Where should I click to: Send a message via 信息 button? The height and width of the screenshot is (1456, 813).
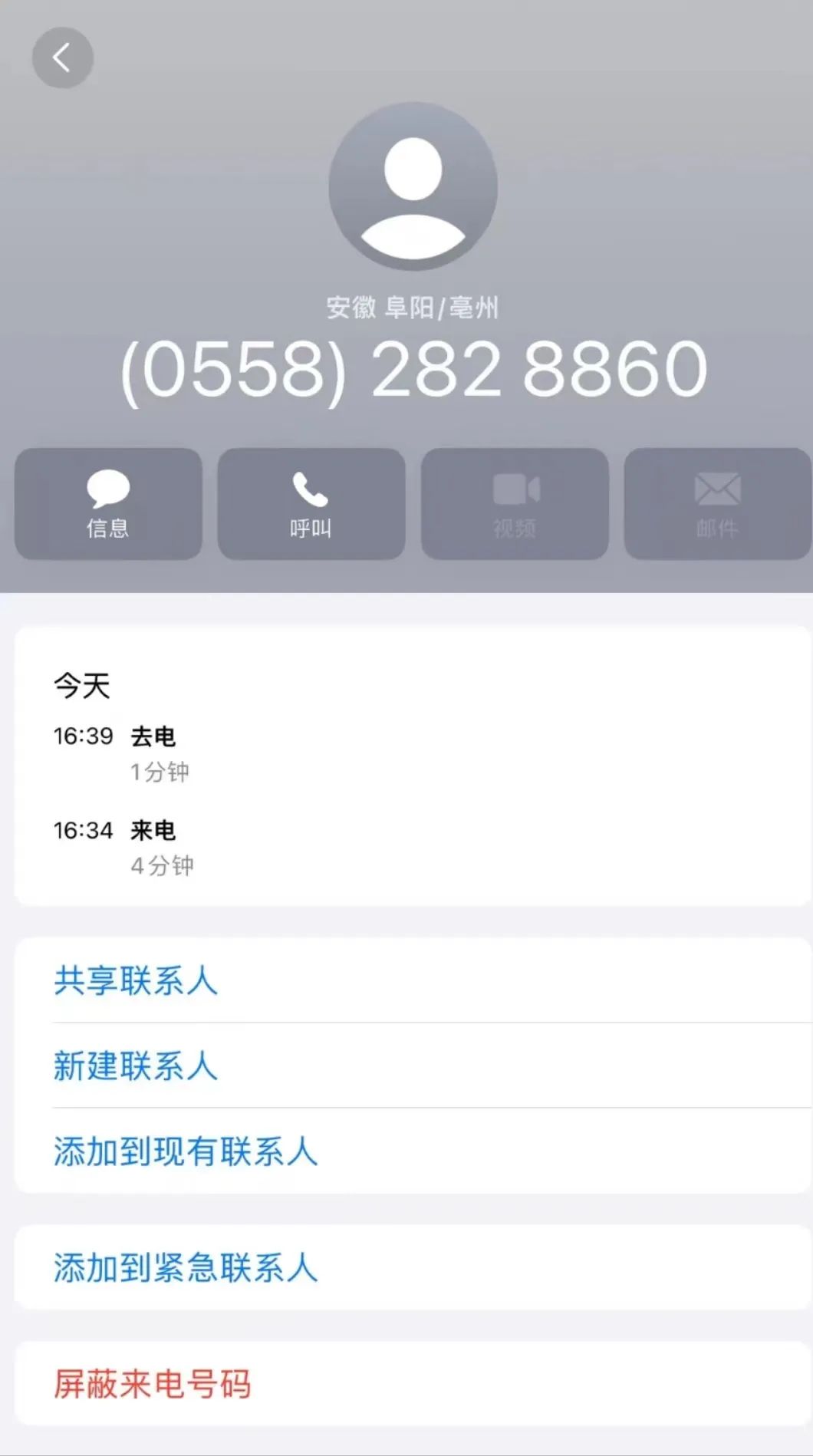point(108,504)
